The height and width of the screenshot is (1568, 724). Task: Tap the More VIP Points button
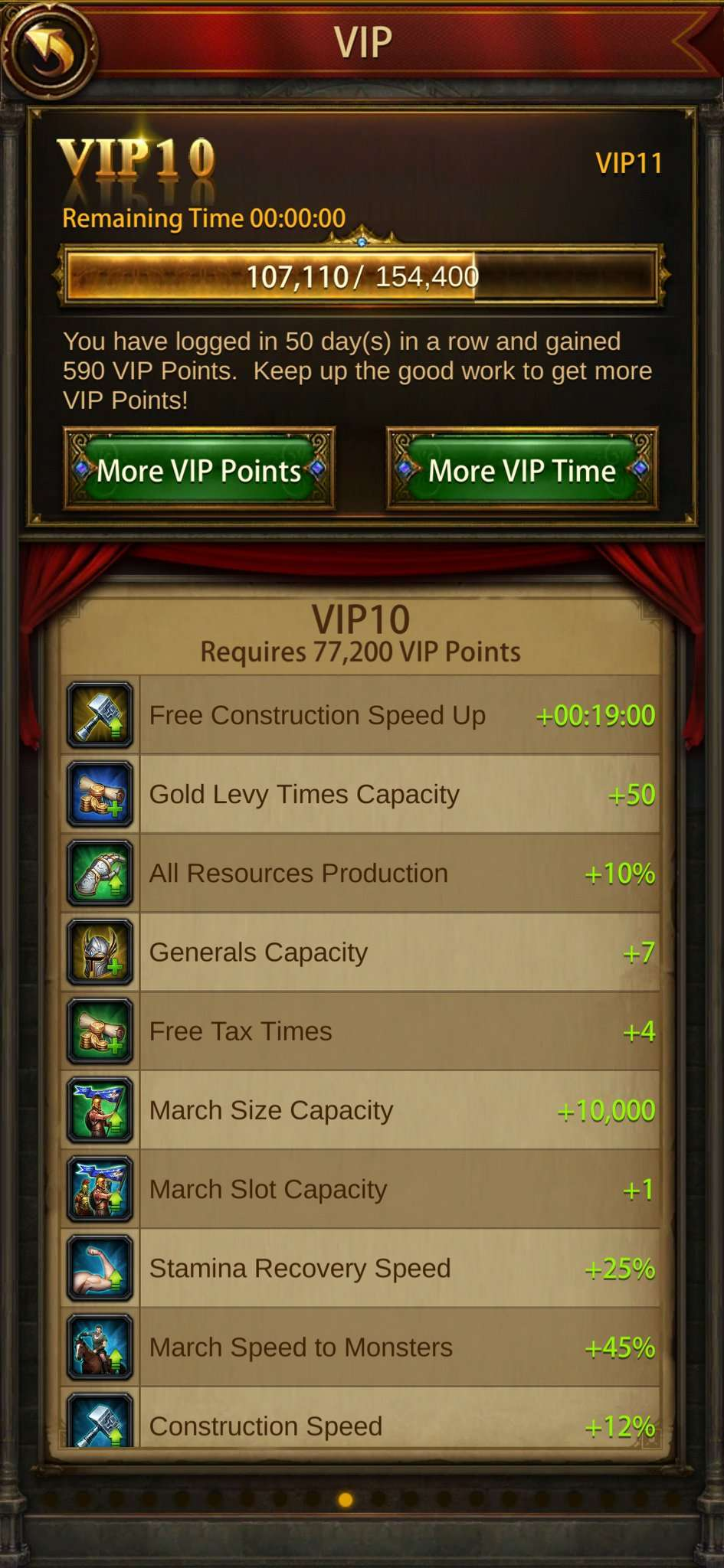coord(199,469)
